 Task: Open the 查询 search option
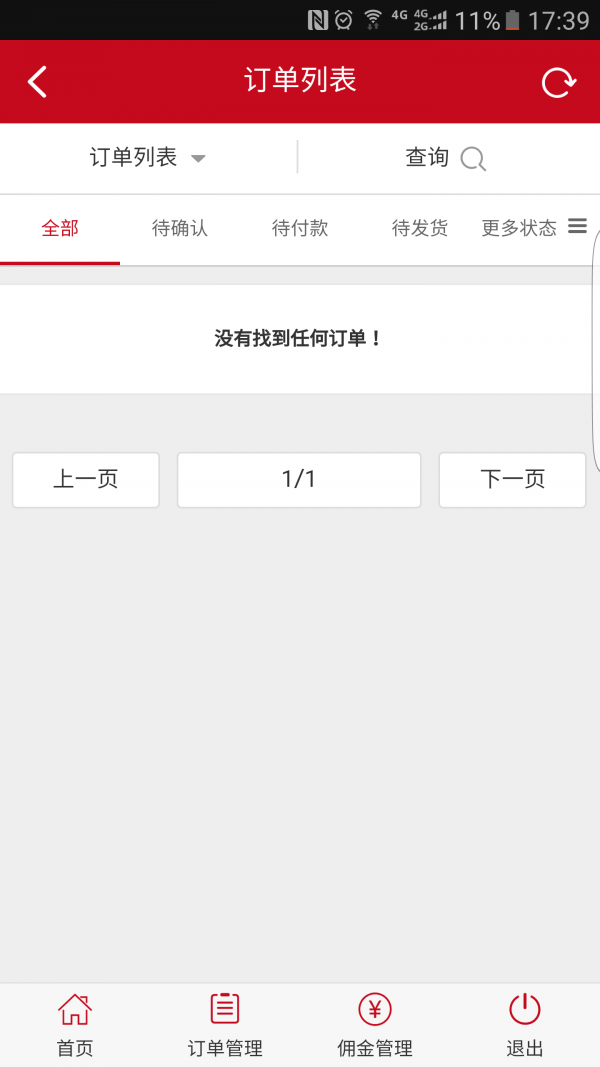pos(446,158)
